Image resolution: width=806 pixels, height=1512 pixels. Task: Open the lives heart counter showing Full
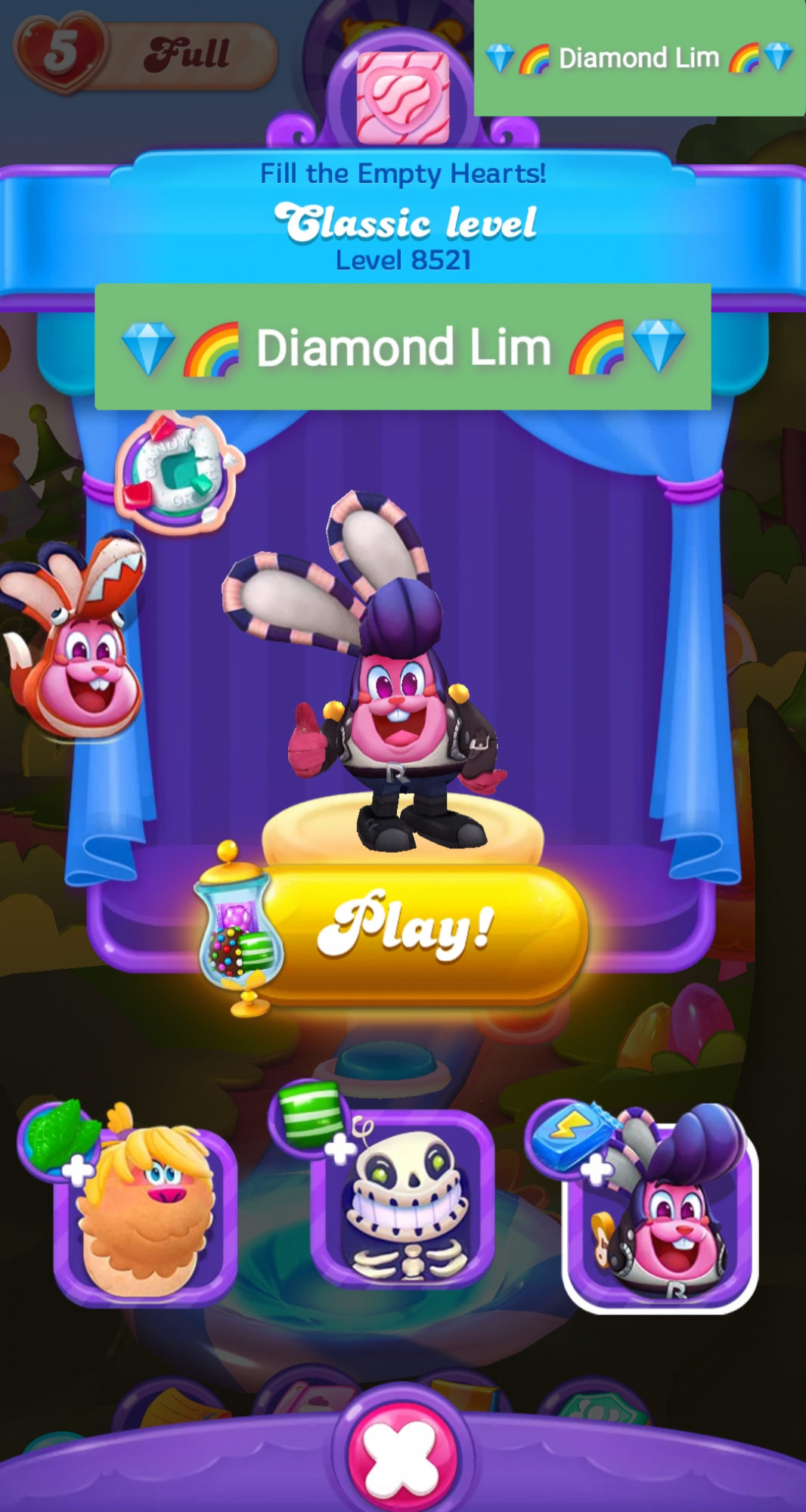click(144, 54)
